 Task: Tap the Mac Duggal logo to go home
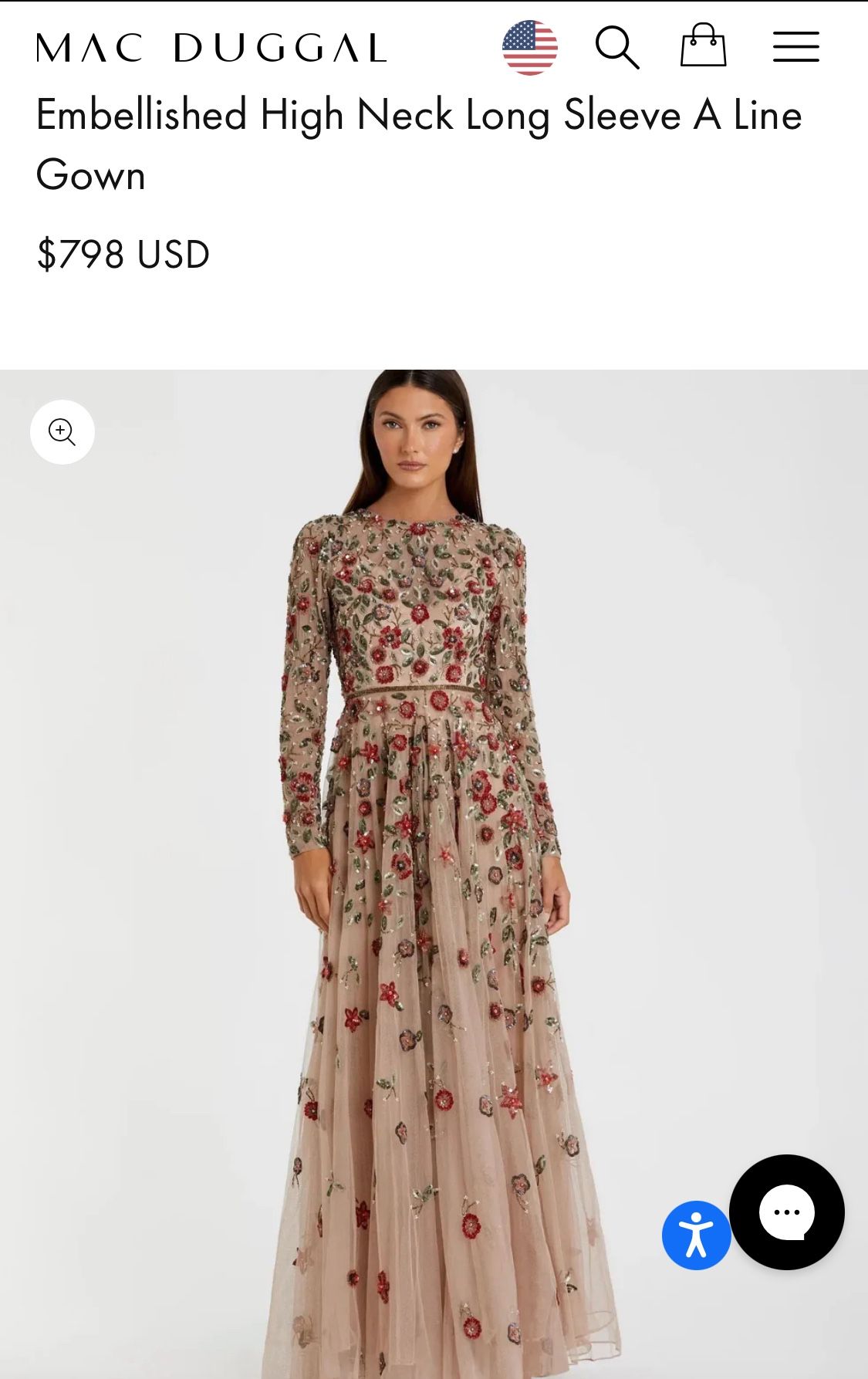(211, 48)
